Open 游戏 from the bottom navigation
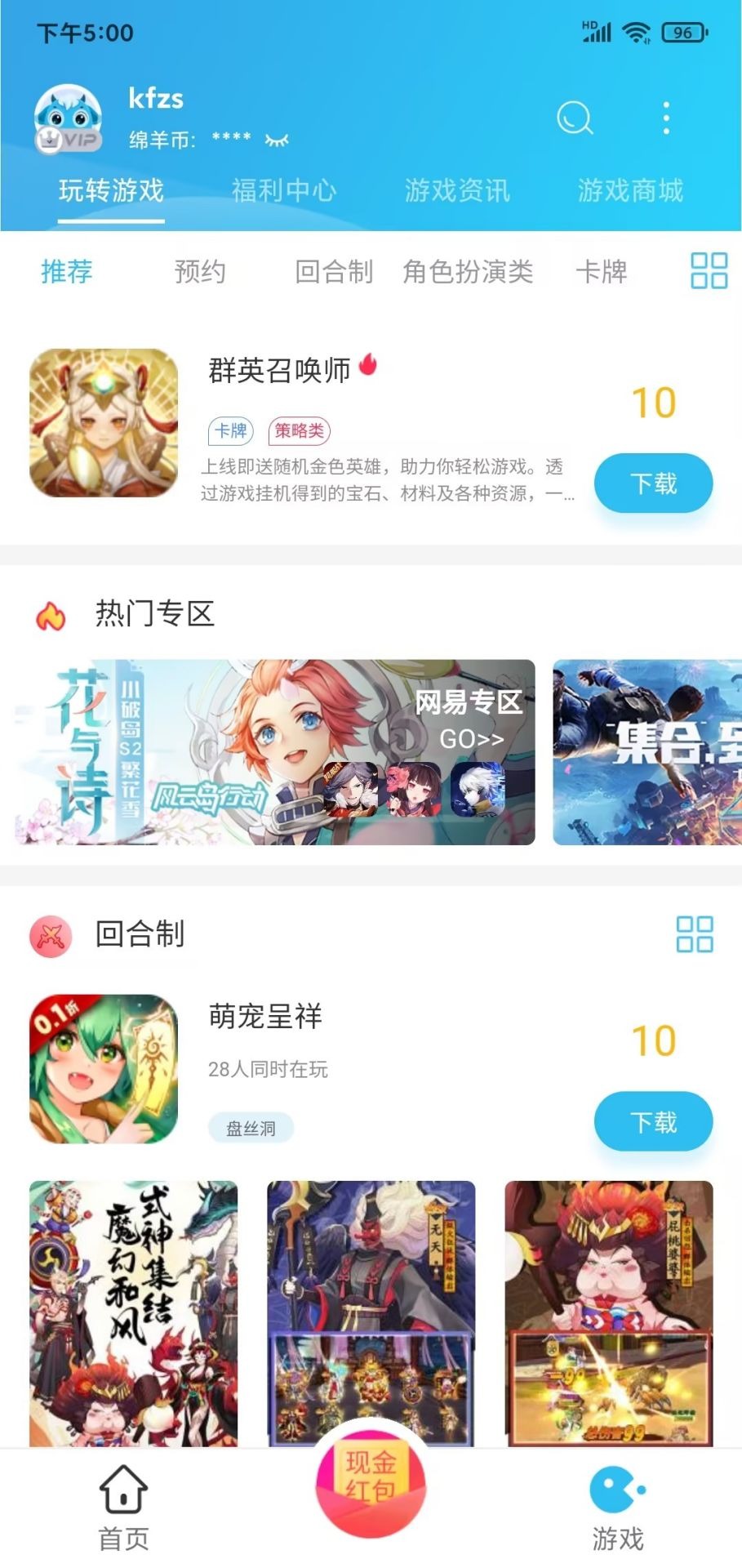The height and width of the screenshot is (1568, 742). [x=618, y=1511]
